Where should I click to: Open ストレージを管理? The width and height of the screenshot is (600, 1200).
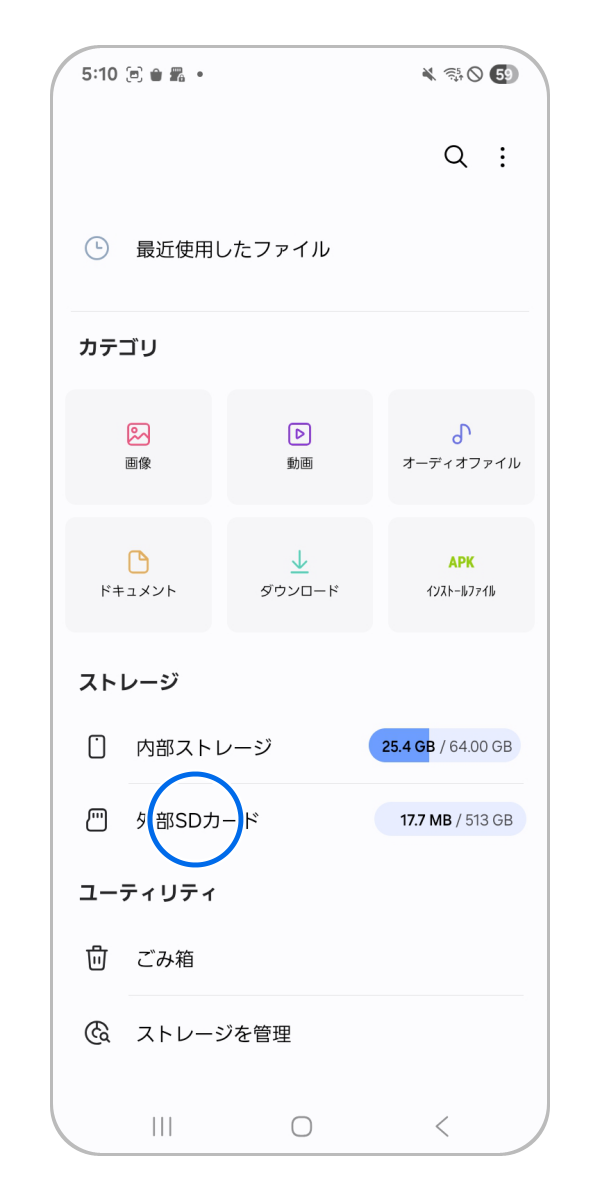pyautogui.click(x=213, y=1034)
